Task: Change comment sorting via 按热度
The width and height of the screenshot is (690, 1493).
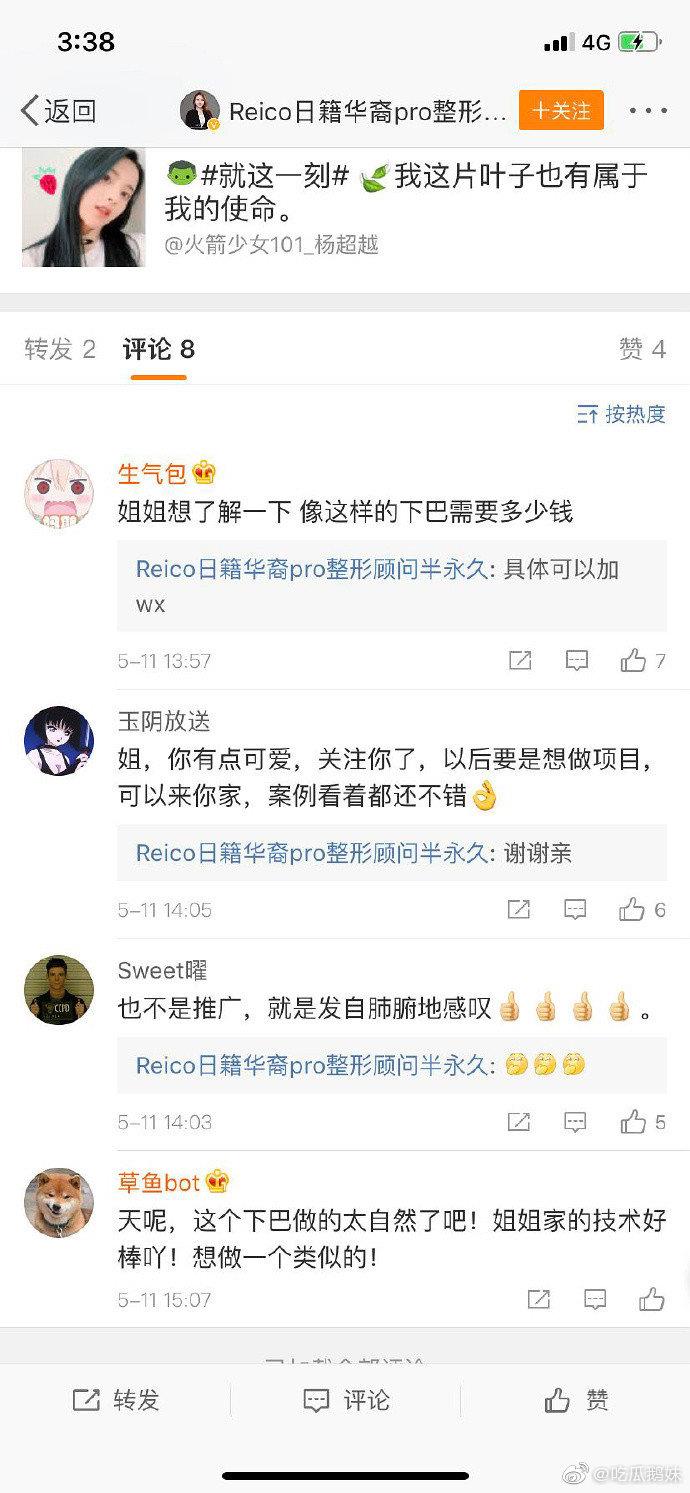Action: coord(621,414)
